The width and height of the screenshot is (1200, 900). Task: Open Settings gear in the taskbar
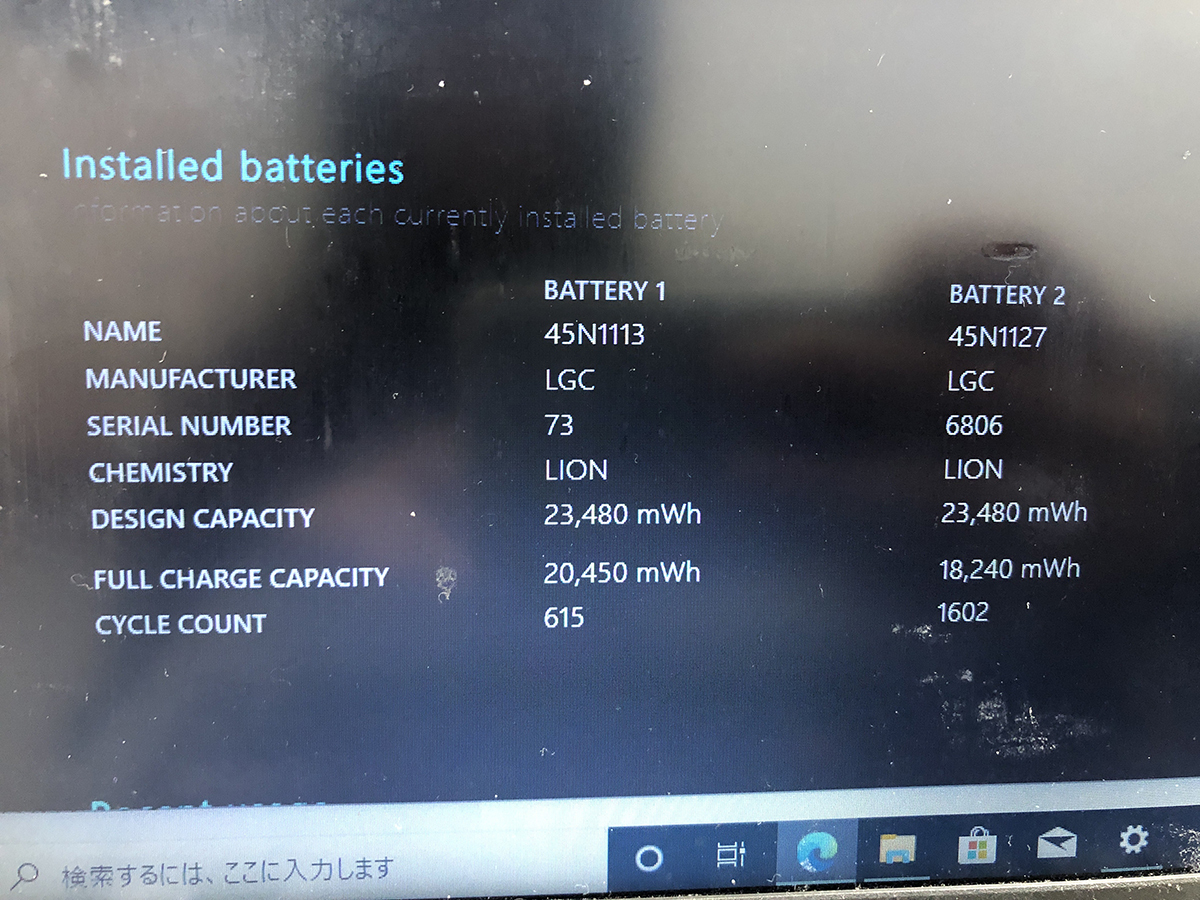pyautogui.click(x=1133, y=839)
